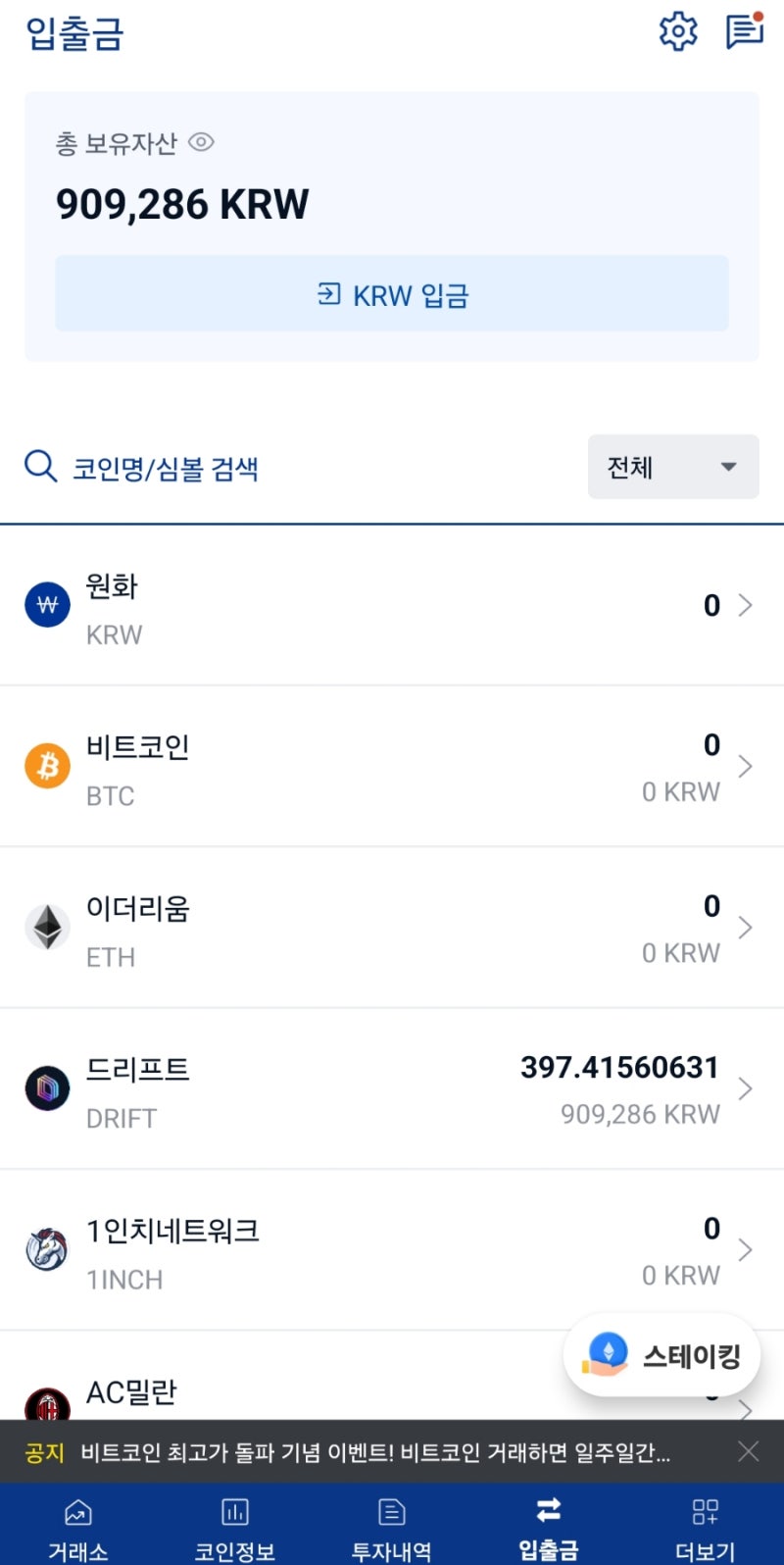784x1565 pixels.
Task: Tap the Bitcoin BTC coin logo
Action: 46,765
